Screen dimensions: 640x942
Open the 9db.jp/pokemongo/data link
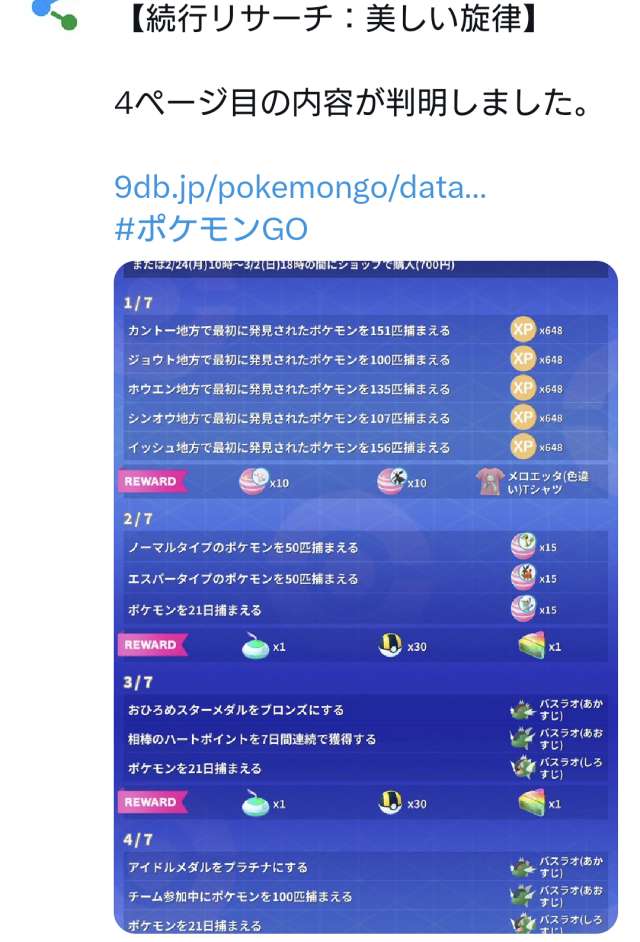300,188
